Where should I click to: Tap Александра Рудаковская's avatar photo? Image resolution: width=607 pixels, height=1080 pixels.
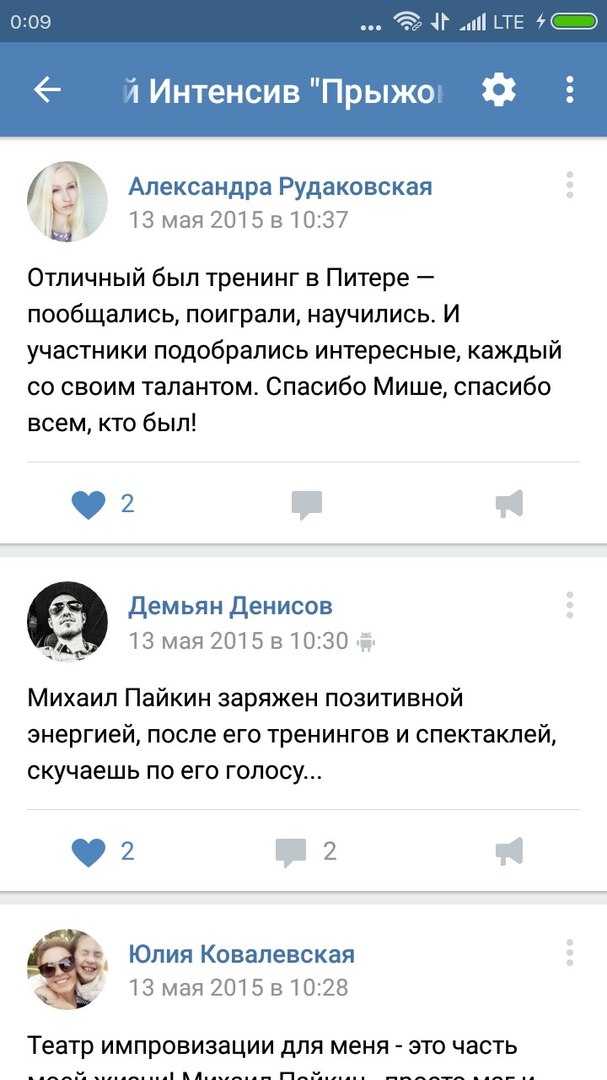[x=67, y=202]
